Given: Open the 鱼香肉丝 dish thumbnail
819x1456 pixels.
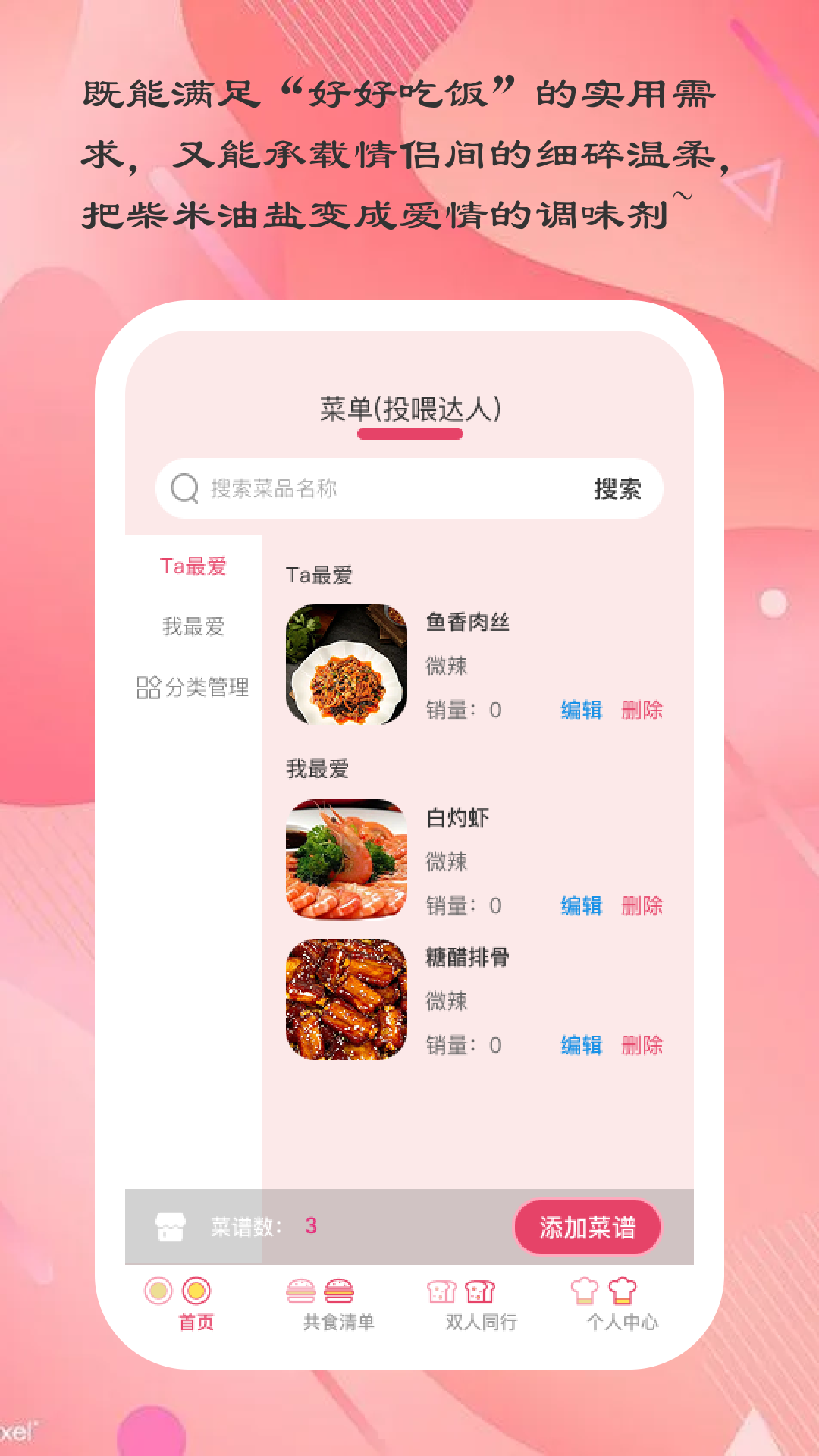Looking at the screenshot, I should point(346,665).
